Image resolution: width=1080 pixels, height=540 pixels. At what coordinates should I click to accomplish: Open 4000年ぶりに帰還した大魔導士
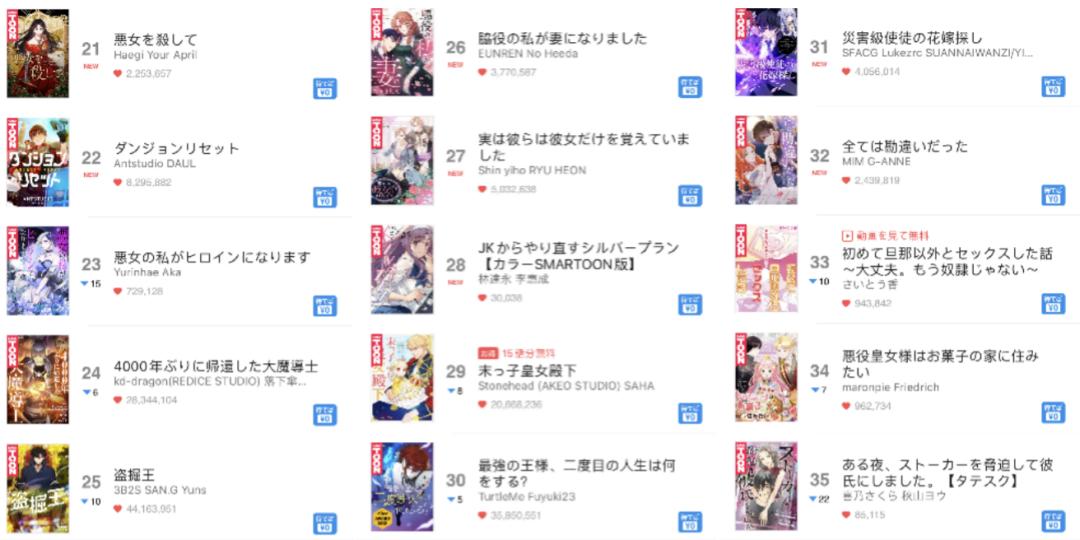coord(216,366)
